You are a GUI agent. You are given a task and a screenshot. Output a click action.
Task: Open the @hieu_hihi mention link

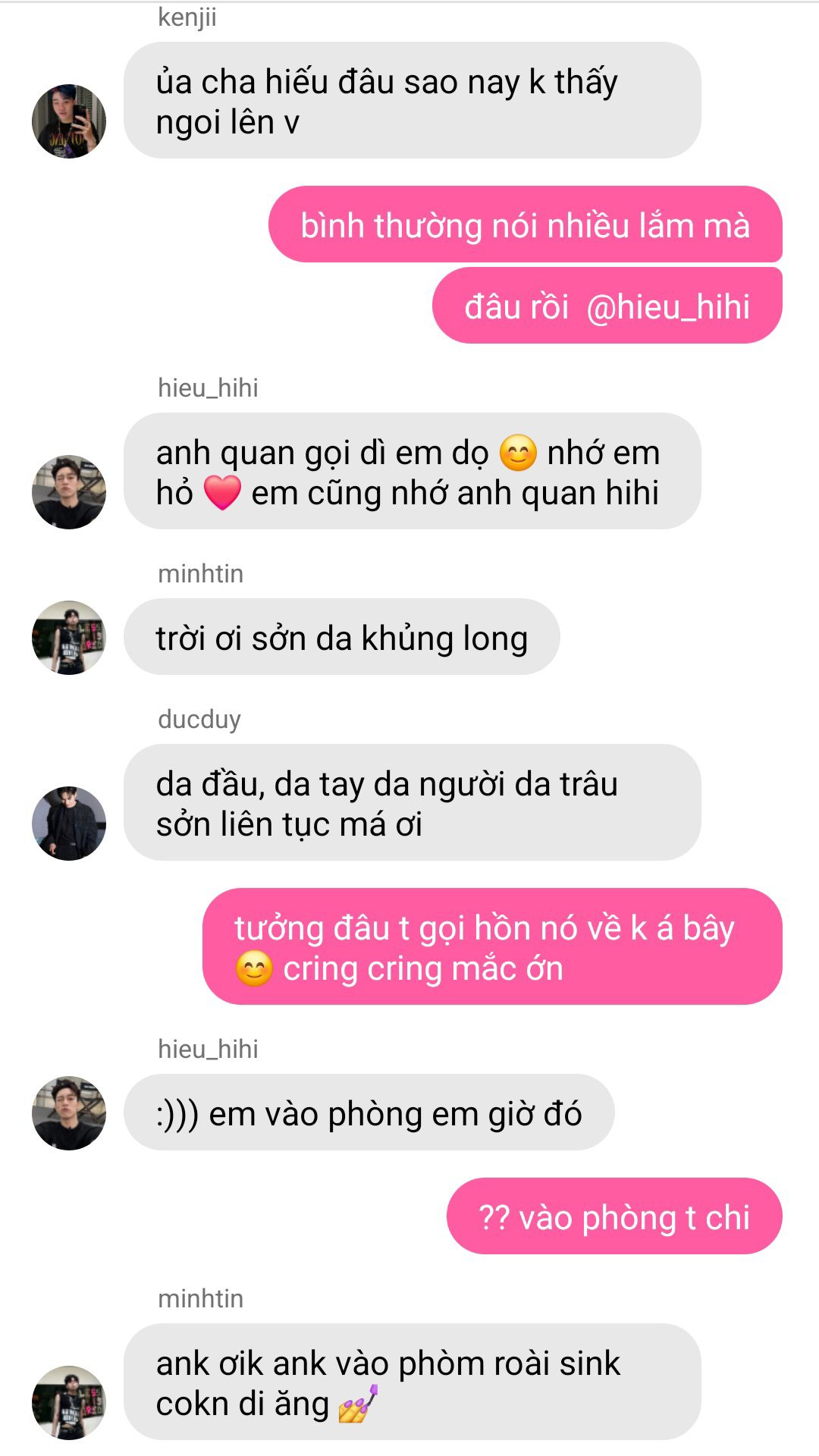tap(668, 307)
